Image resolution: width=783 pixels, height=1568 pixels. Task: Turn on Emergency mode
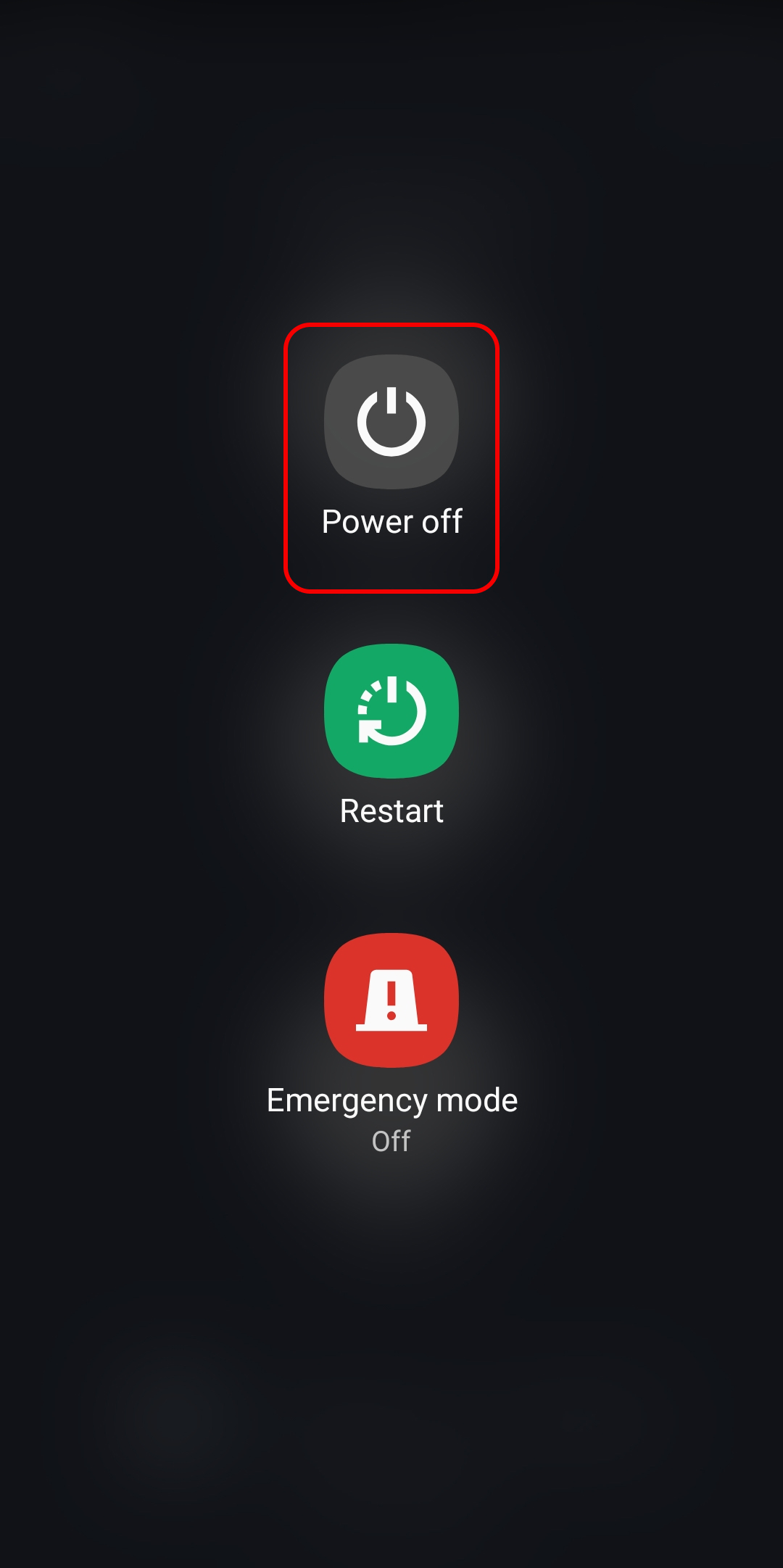391,1000
